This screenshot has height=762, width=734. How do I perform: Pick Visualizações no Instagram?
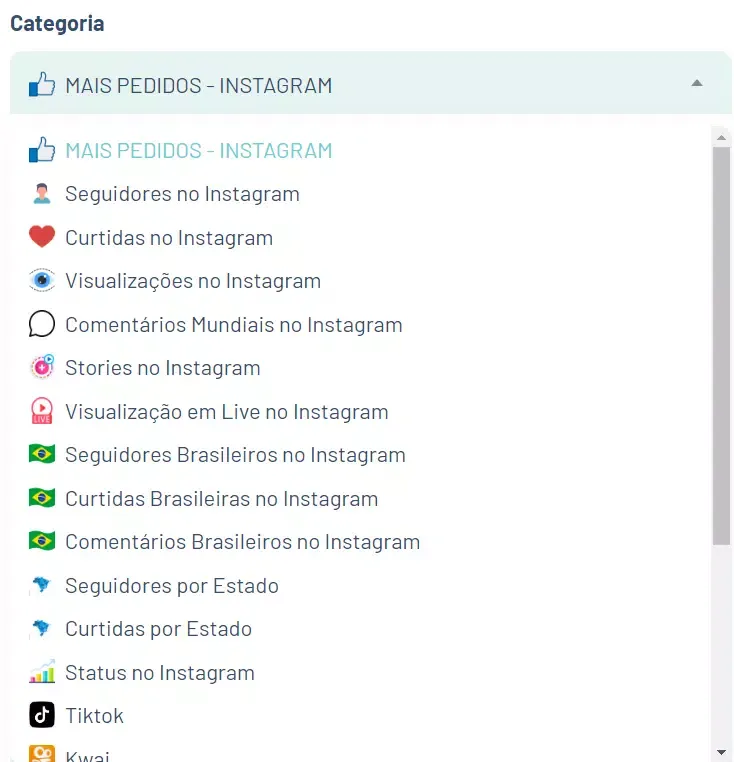tap(193, 281)
